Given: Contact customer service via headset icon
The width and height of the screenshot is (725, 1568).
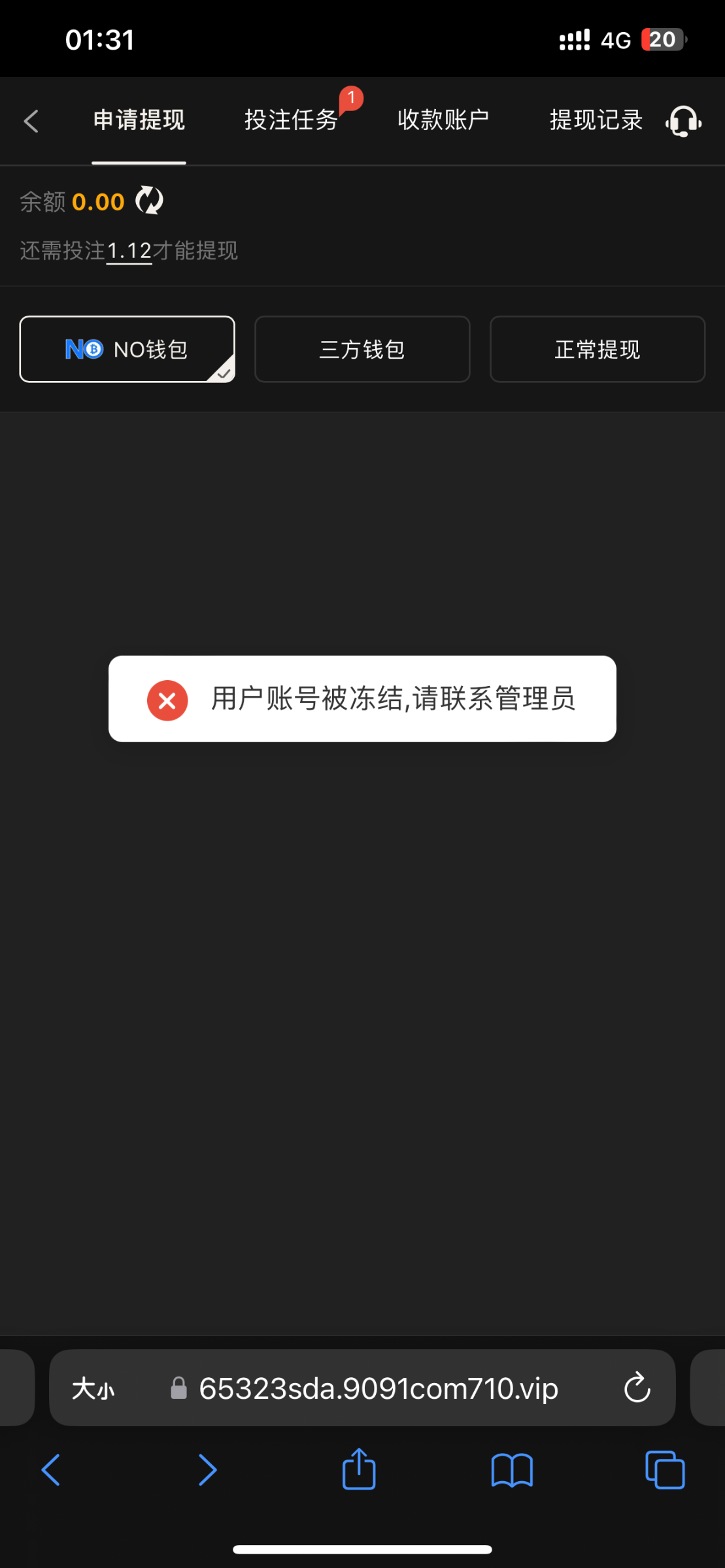Looking at the screenshot, I should point(683,122).
